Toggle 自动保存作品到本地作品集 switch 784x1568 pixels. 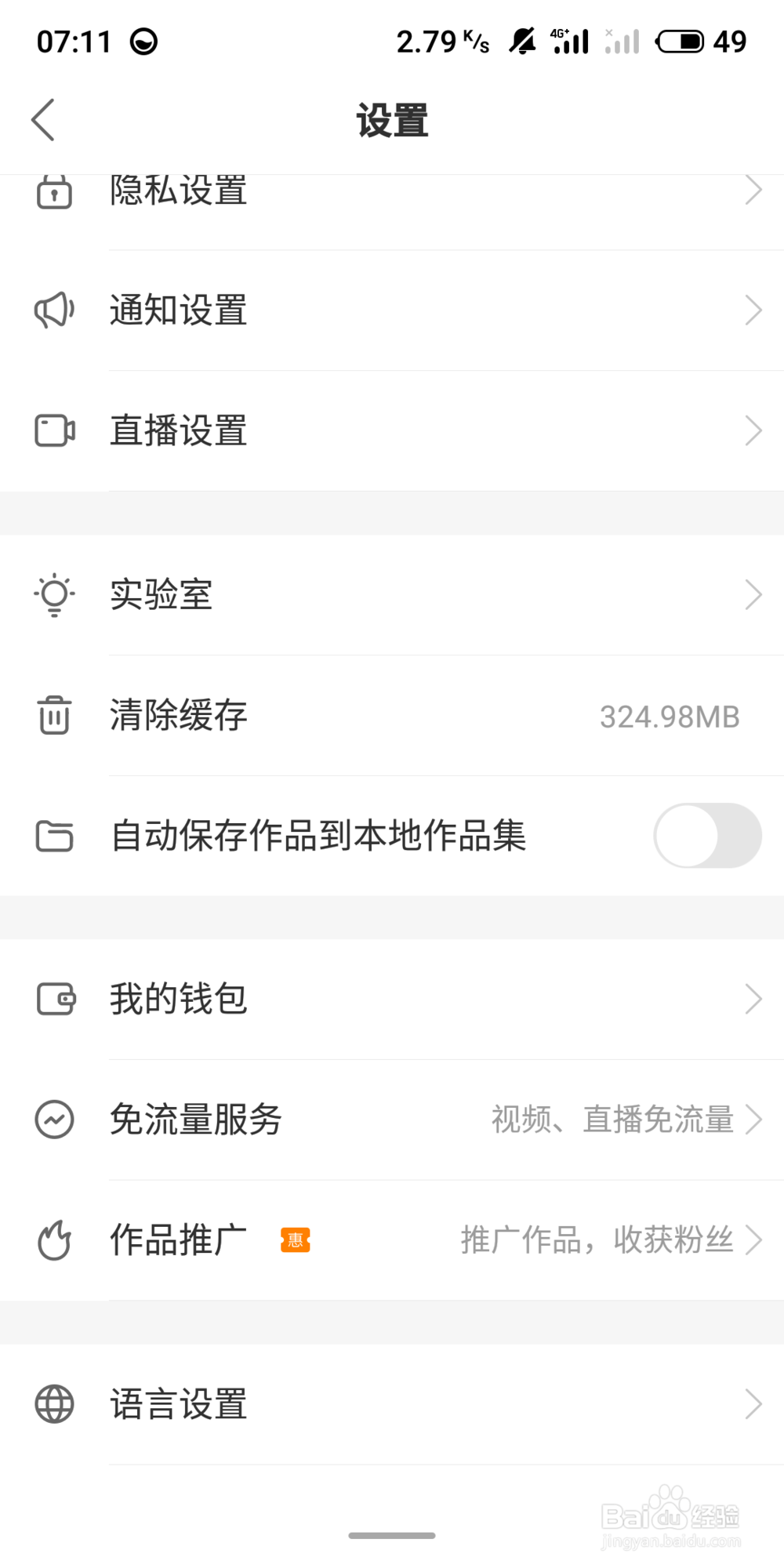click(x=707, y=836)
